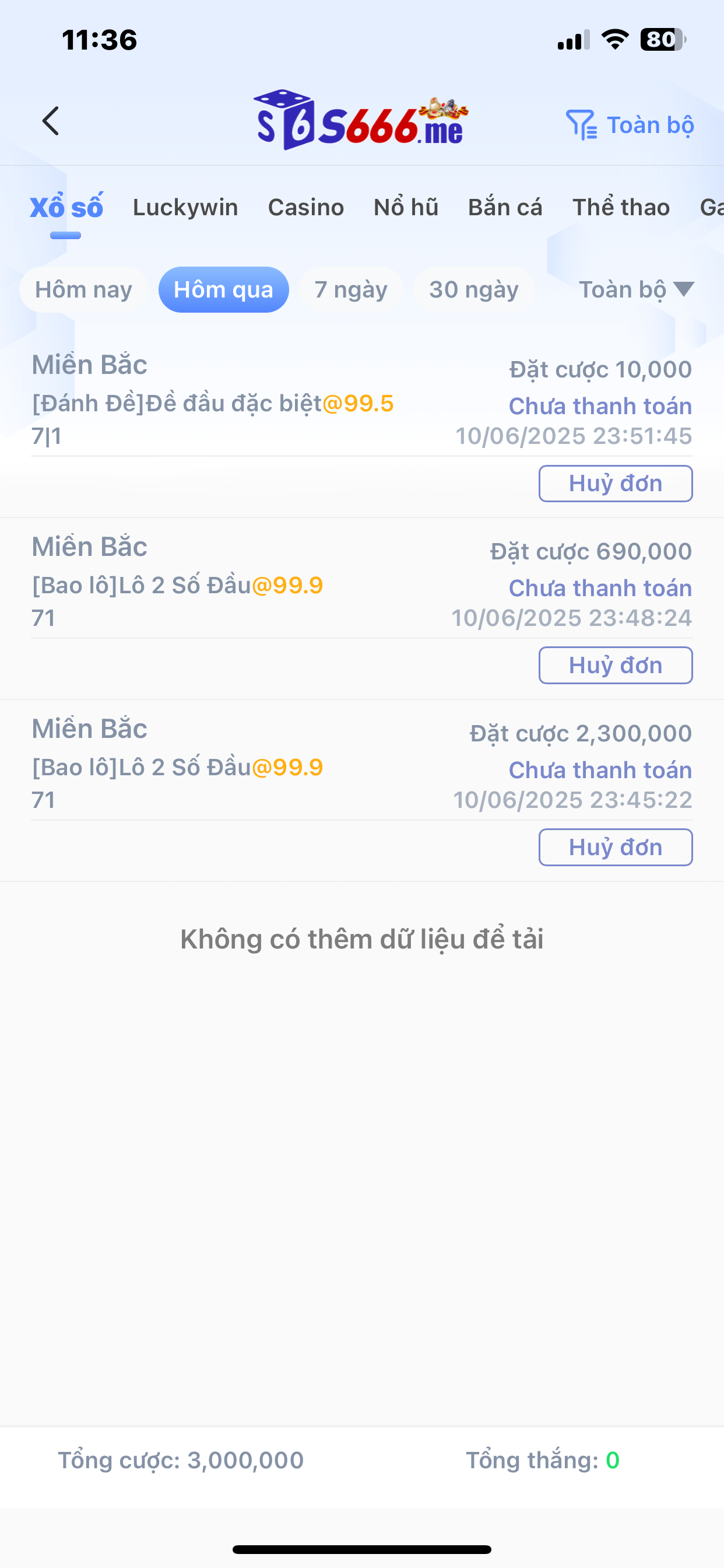
Task: Switch to the Casino tab
Action: pyautogui.click(x=305, y=208)
